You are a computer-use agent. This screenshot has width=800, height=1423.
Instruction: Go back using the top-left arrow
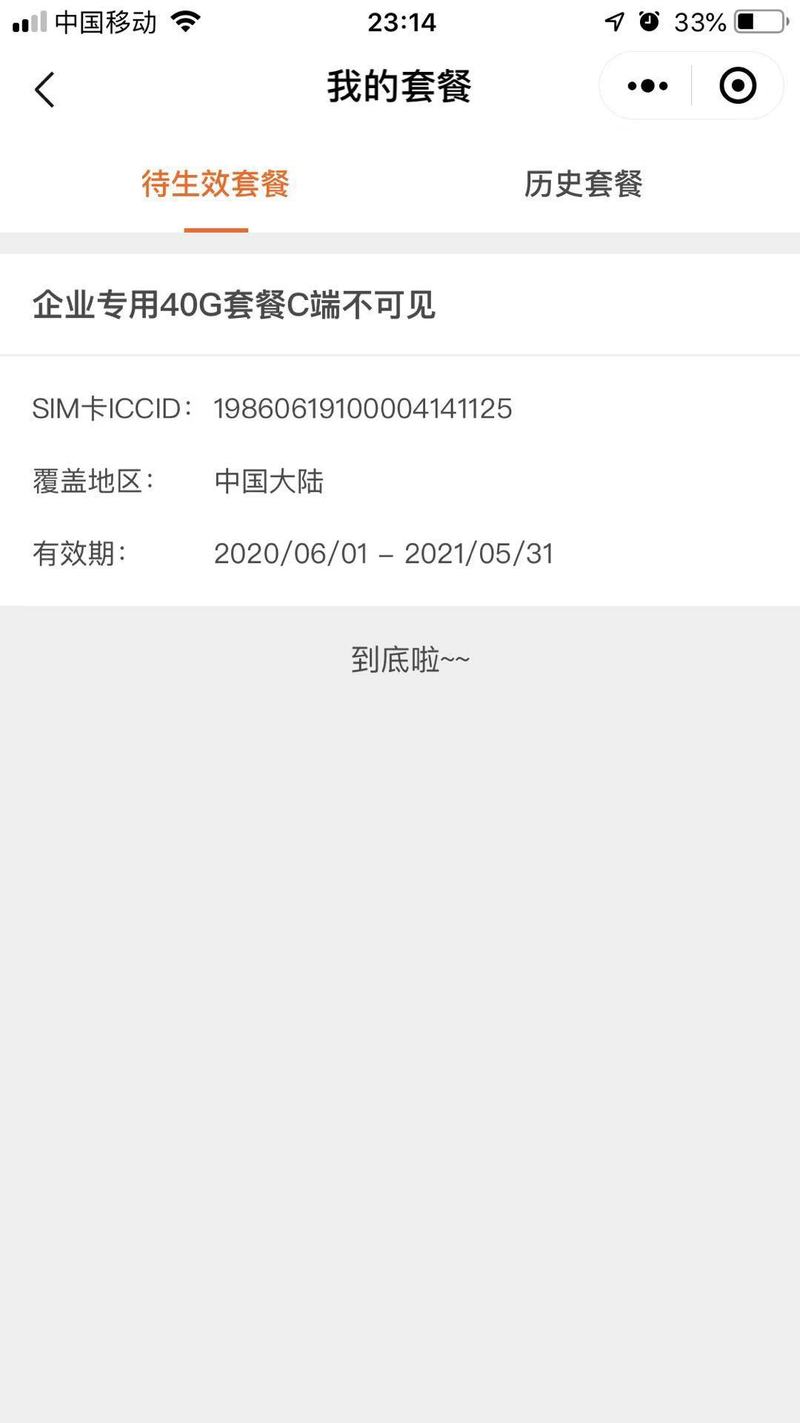[x=44, y=89]
